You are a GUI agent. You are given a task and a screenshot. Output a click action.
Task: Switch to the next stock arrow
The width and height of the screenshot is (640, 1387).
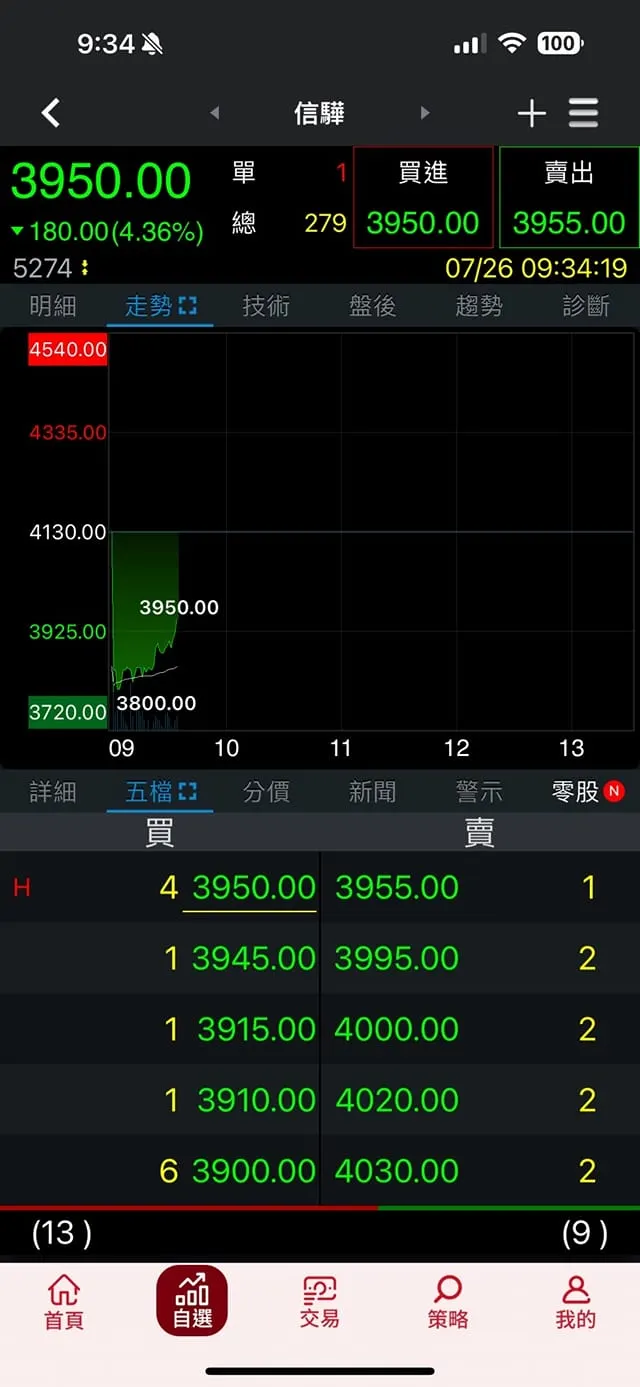425,113
